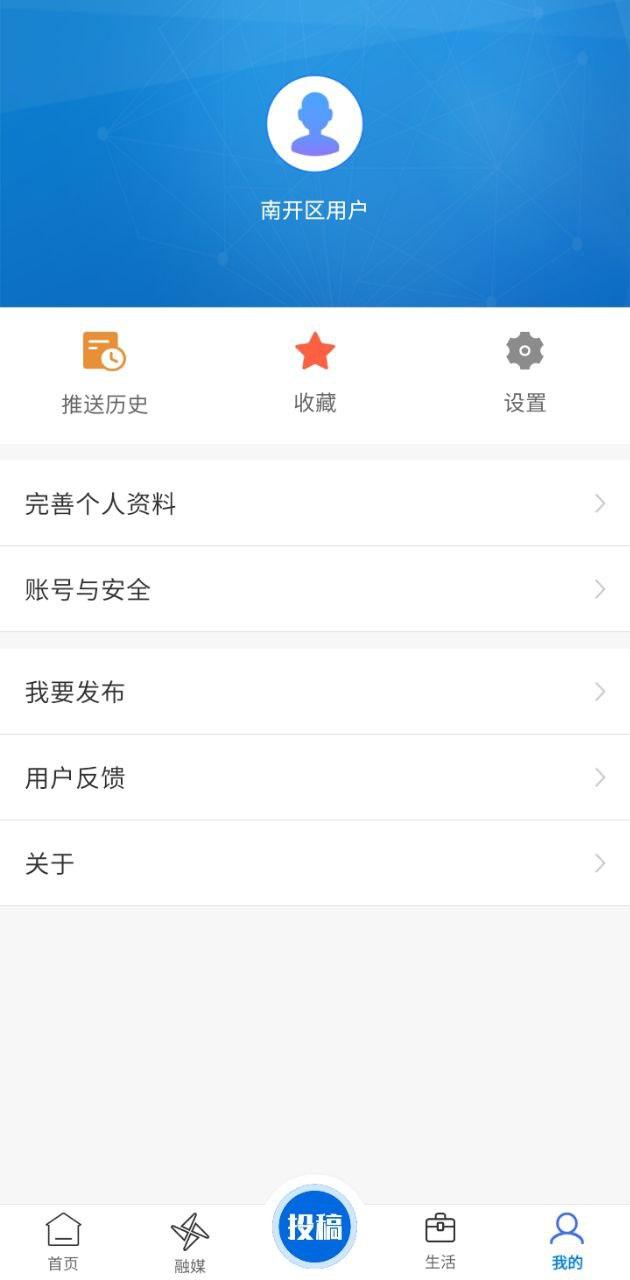Select 我要发布 row
This screenshot has height=1280, width=630.
[x=314, y=692]
